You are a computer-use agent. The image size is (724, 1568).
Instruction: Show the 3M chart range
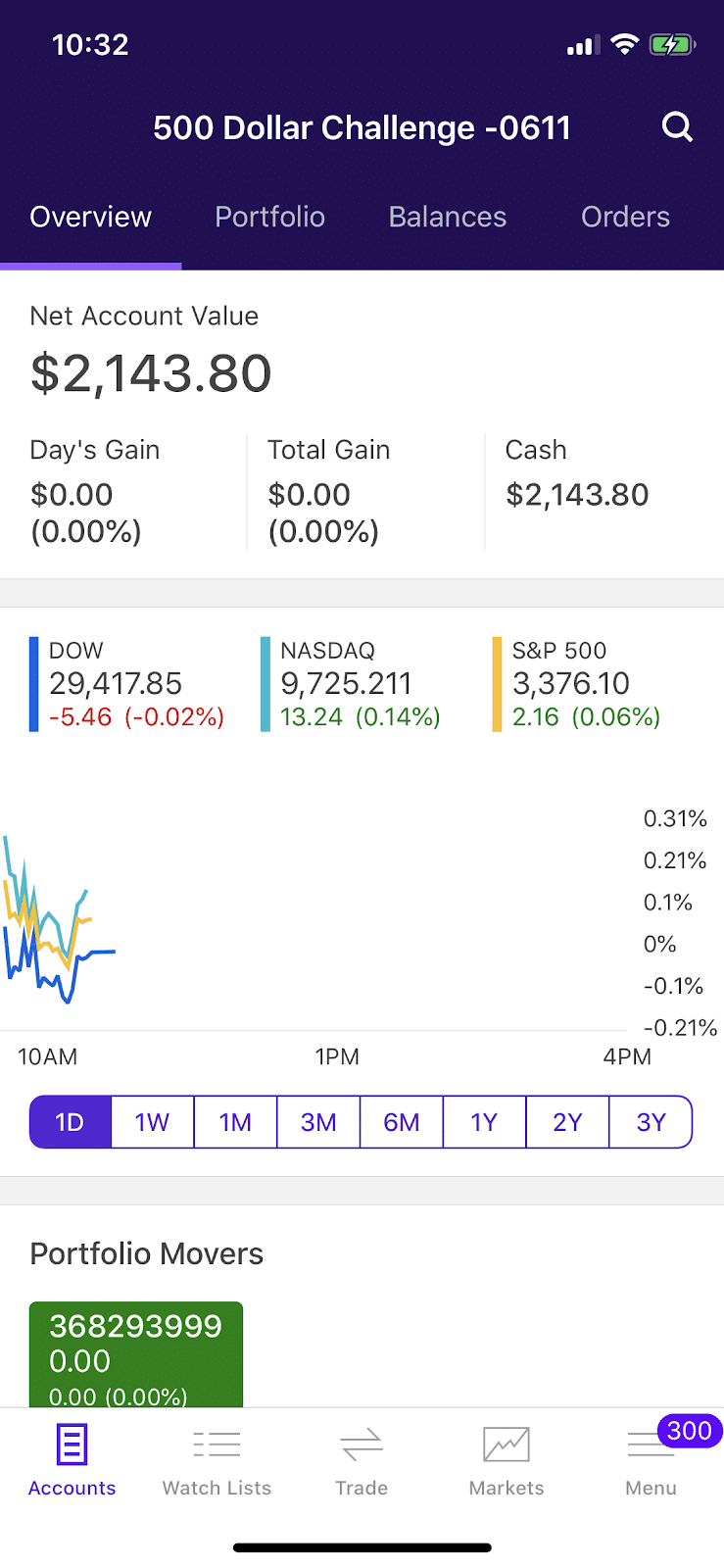pos(318,1122)
